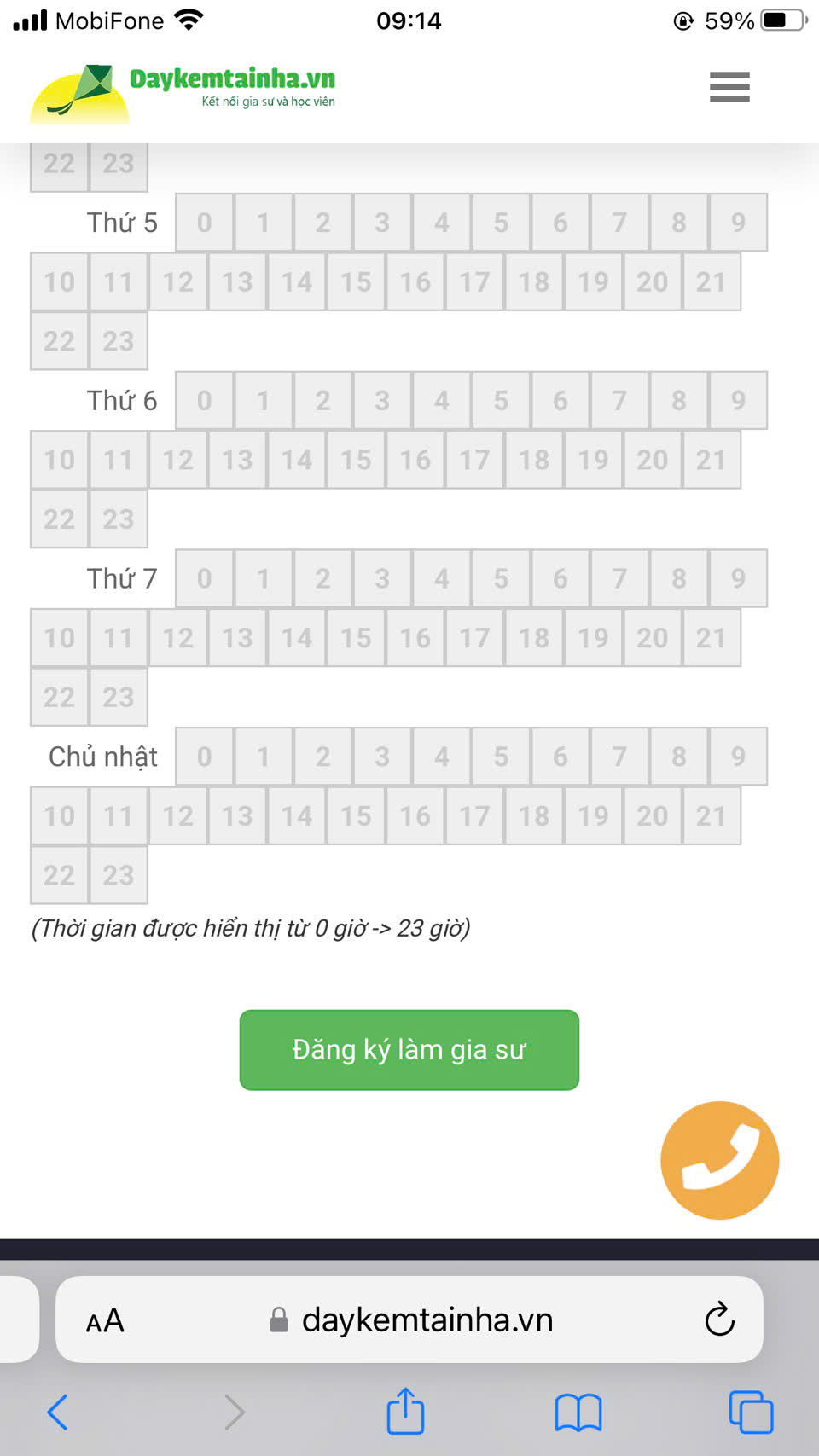Screen dimensions: 819x1456
Task: Choose hour 9 on Thứ 6
Action: pyautogui.click(x=738, y=401)
